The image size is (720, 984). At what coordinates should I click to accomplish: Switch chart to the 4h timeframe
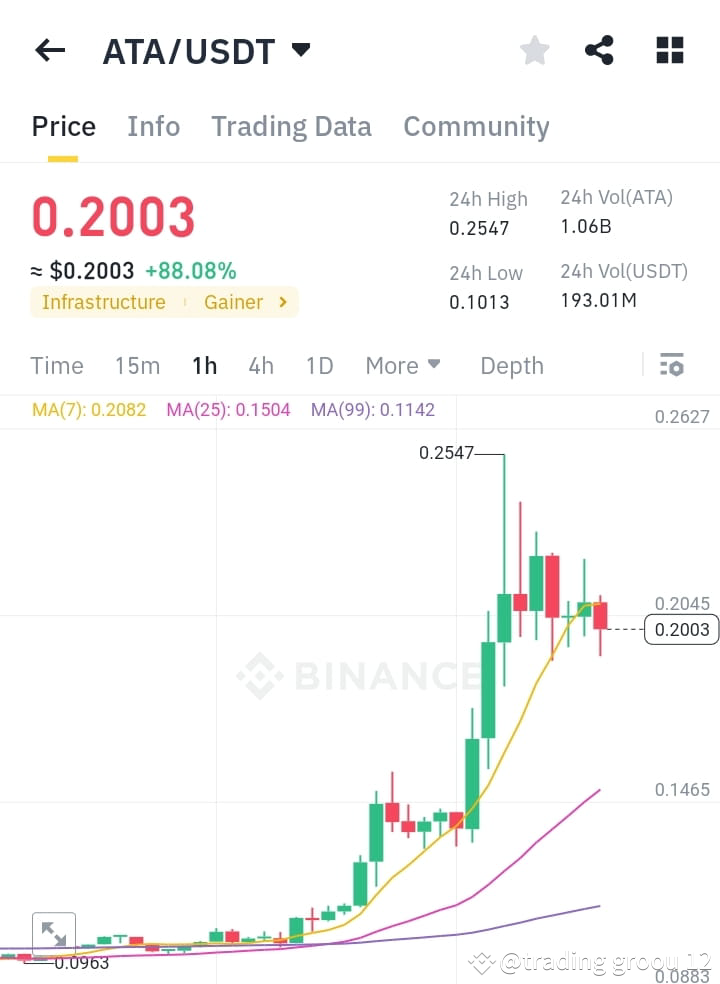[261, 365]
